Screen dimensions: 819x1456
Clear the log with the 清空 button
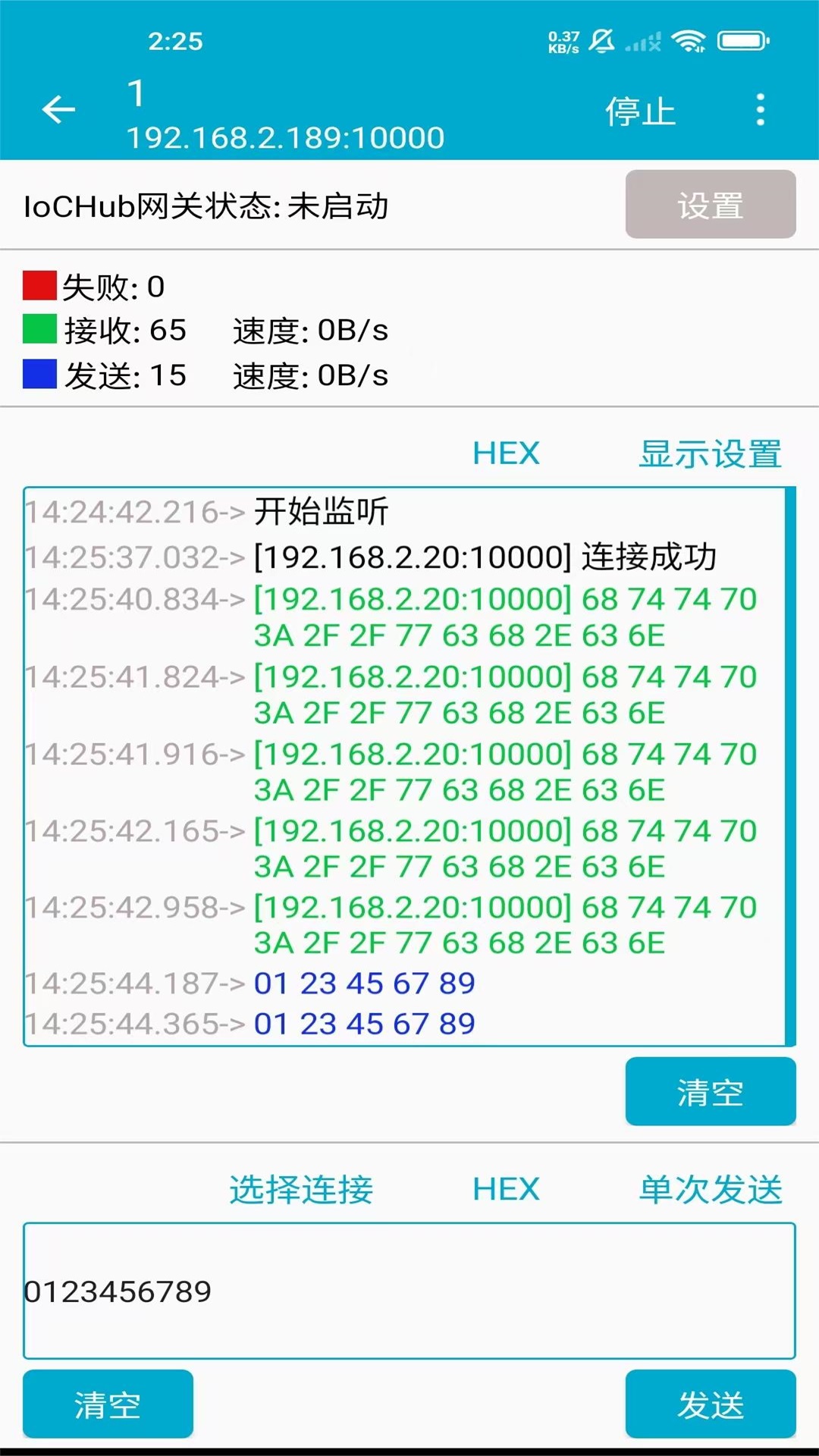click(x=711, y=1092)
